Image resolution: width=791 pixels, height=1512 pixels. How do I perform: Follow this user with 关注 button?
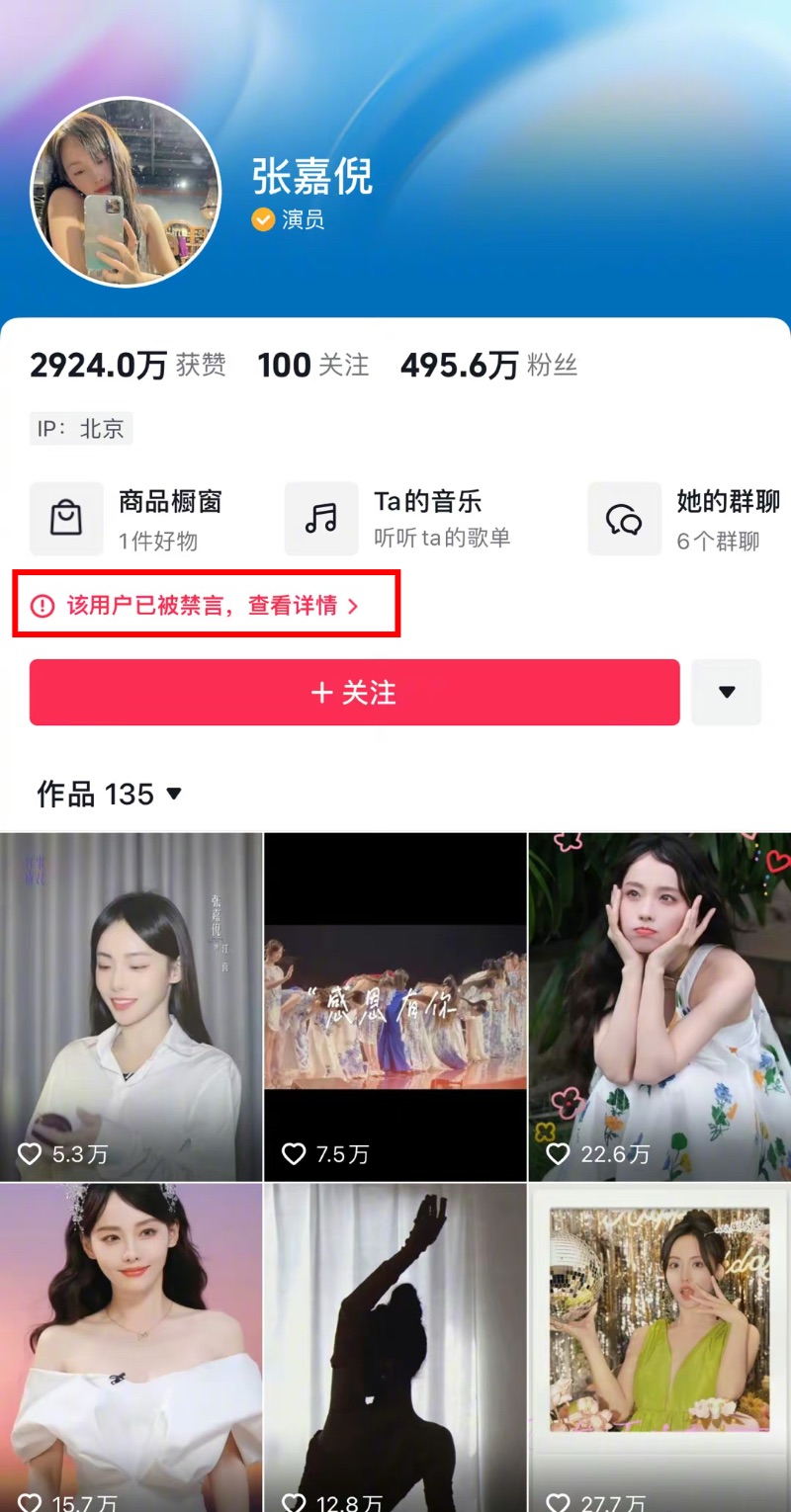[x=354, y=693]
